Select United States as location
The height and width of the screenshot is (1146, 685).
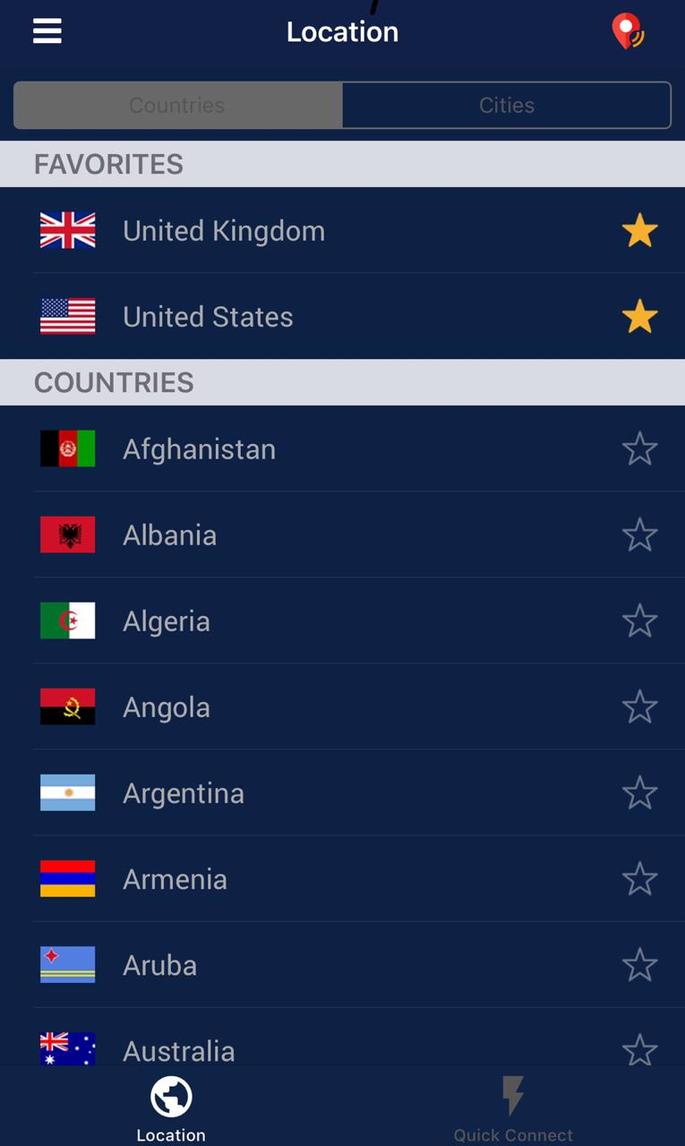tap(342, 316)
